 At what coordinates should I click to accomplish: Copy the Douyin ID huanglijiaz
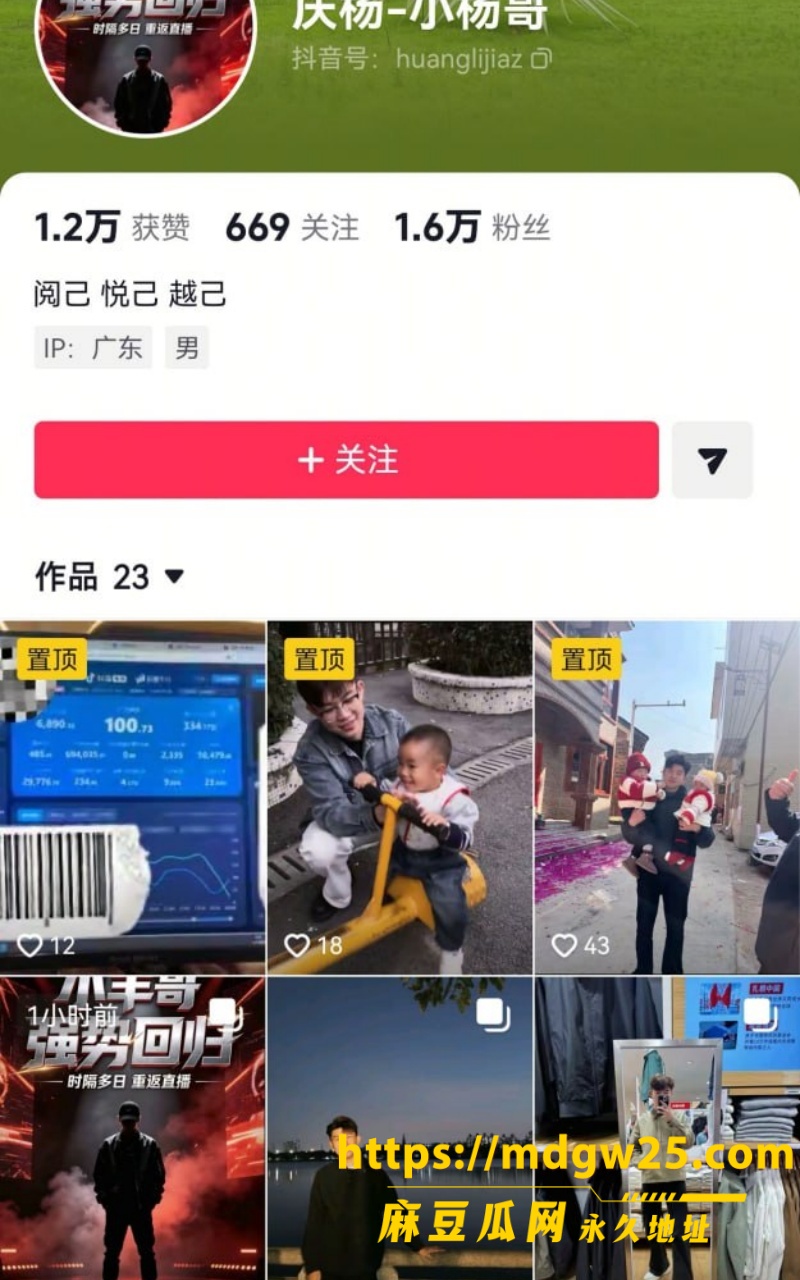[x=541, y=59]
